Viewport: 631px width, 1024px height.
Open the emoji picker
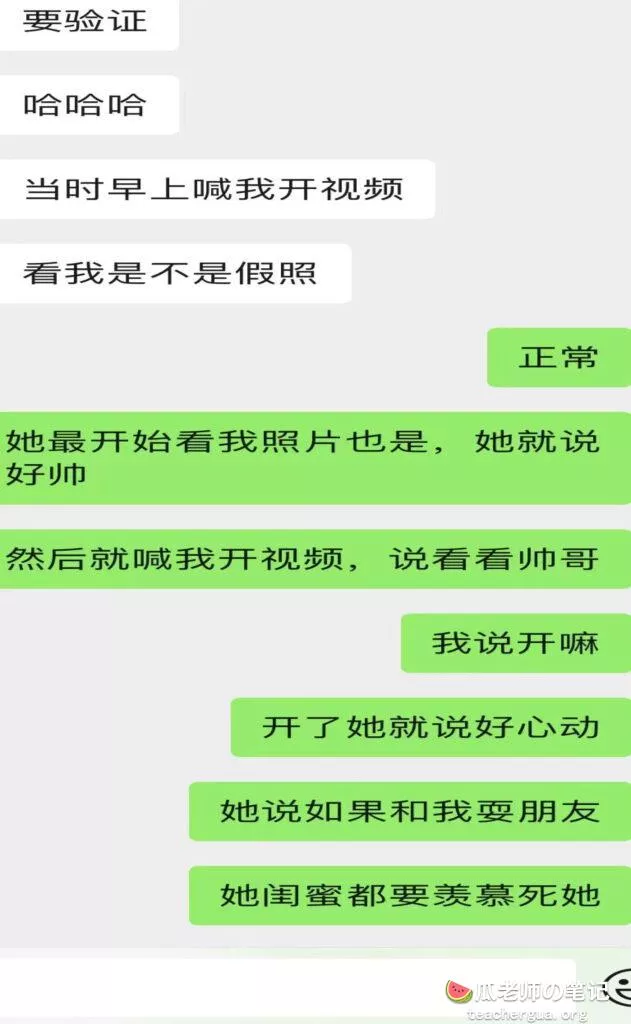pyautogui.click(x=619, y=990)
